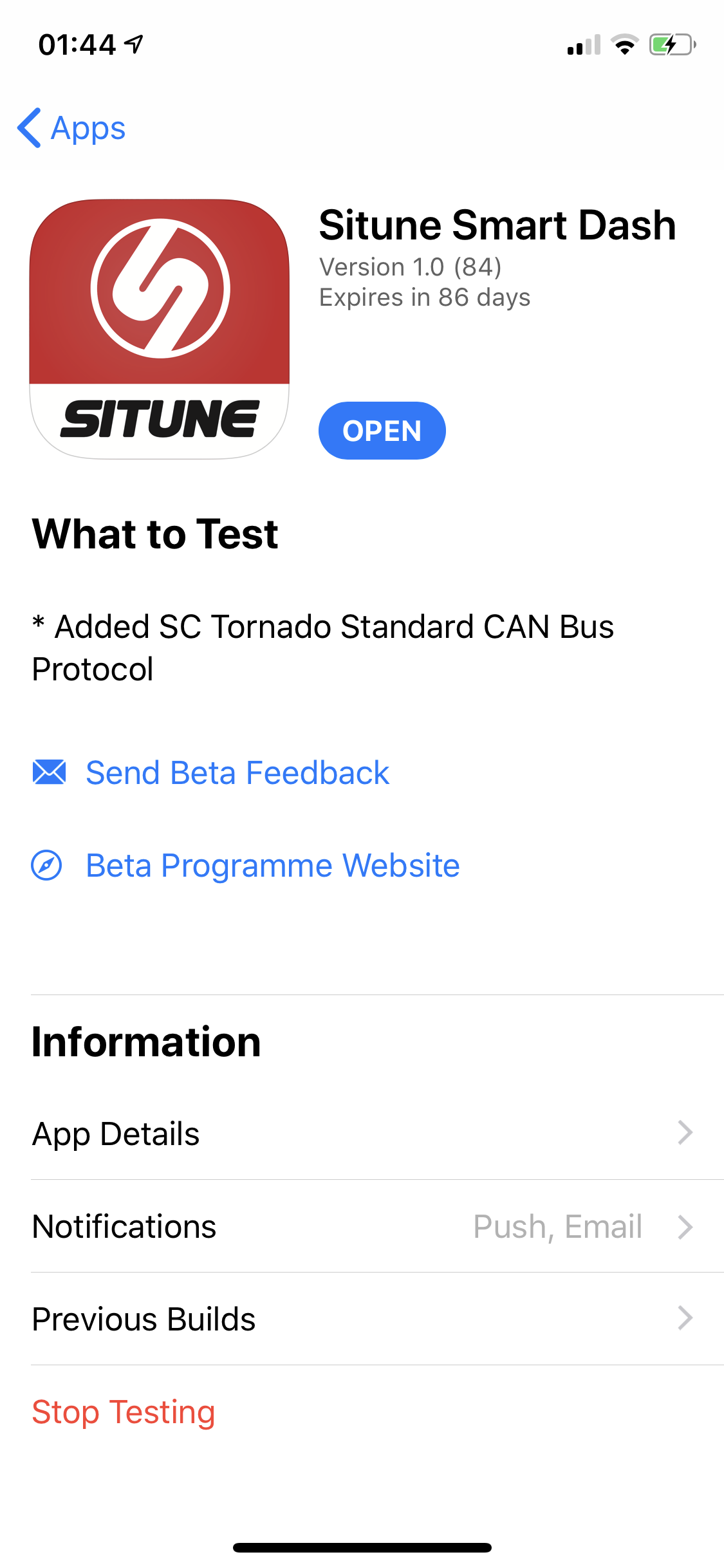
Task: Go back to the Apps list
Action: tap(71, 128)
